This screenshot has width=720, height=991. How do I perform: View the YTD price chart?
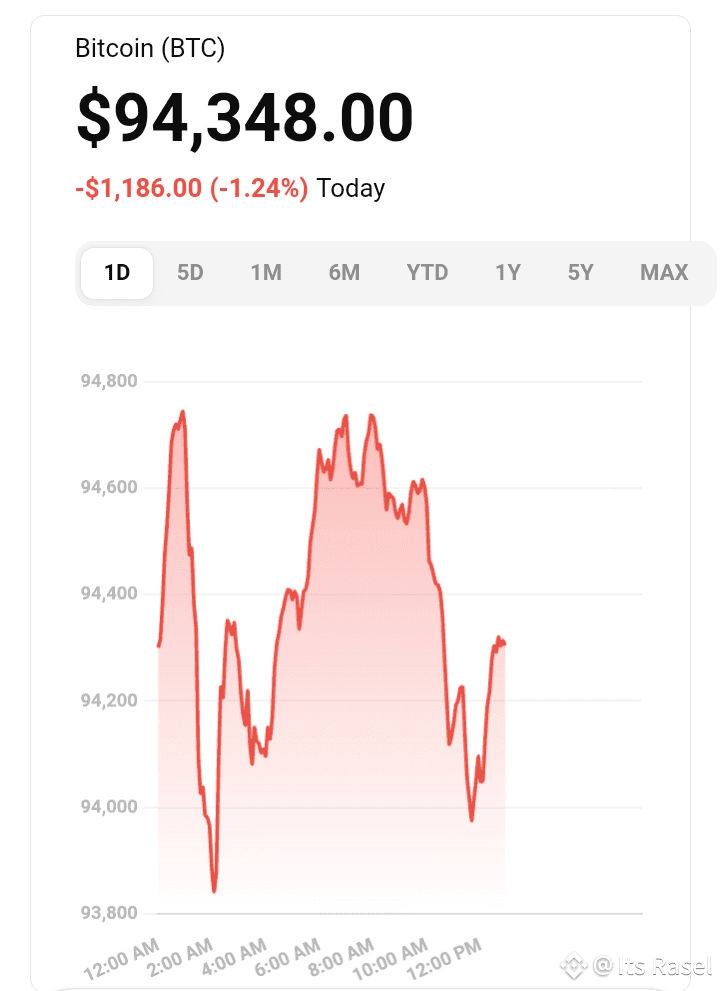pyautogui.click(x=427, y=272)
